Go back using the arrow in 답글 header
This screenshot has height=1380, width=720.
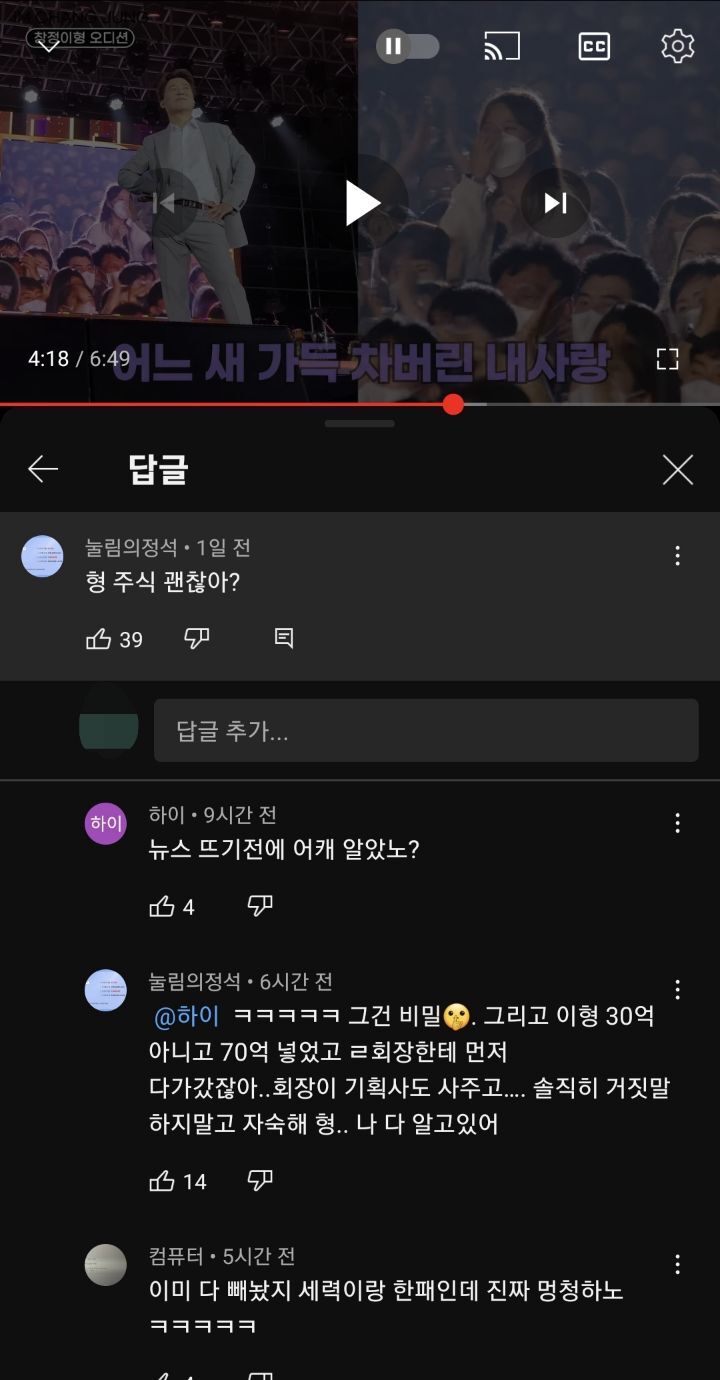pyautogui.click(x=42, y=467)
